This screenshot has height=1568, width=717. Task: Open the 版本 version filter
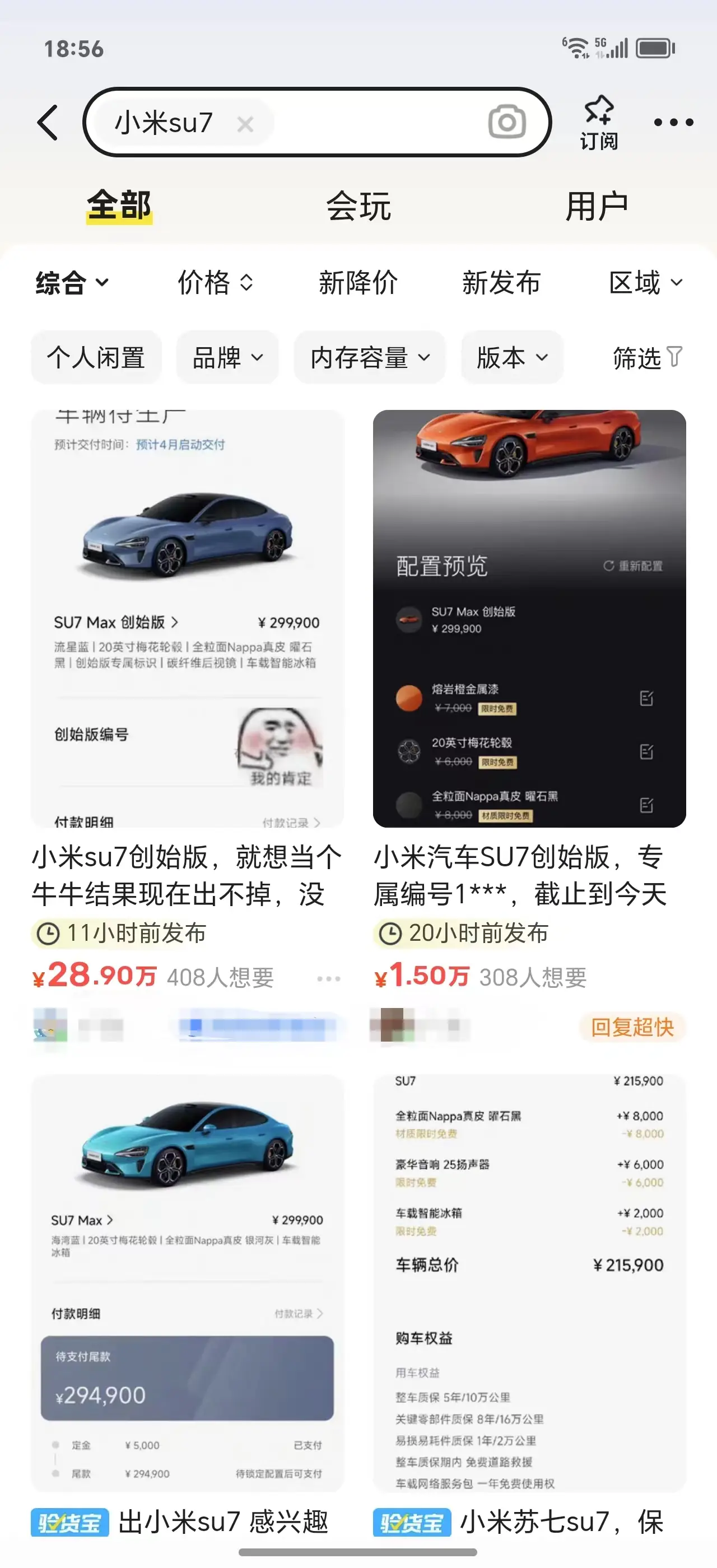coord(512,358)
